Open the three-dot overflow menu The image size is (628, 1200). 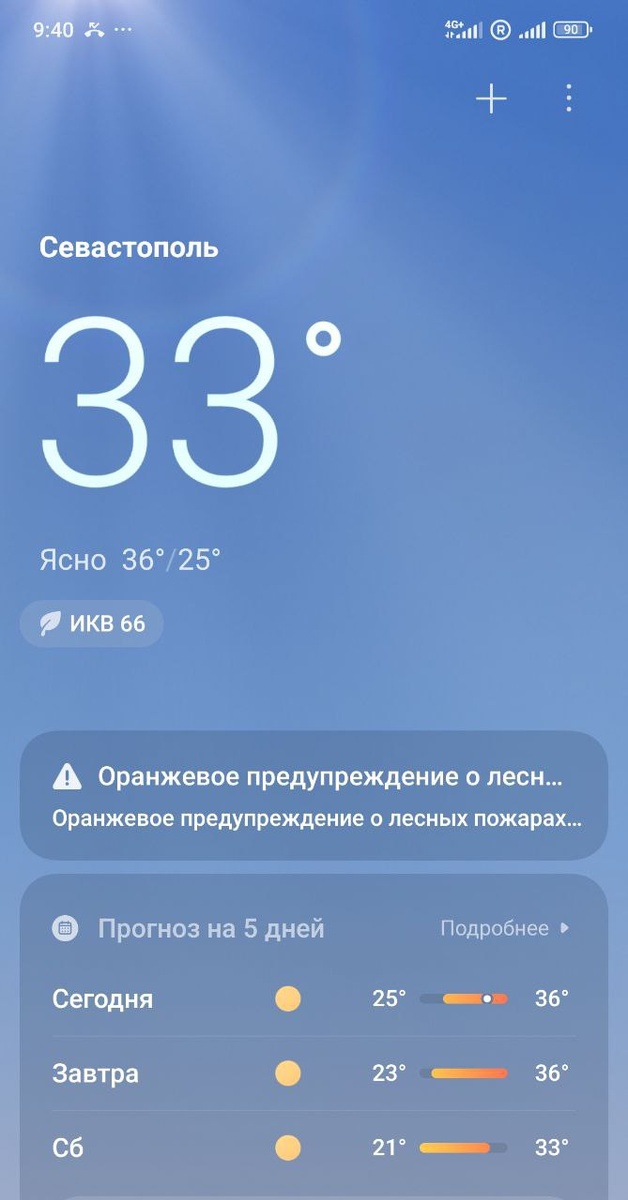[569, 98]
